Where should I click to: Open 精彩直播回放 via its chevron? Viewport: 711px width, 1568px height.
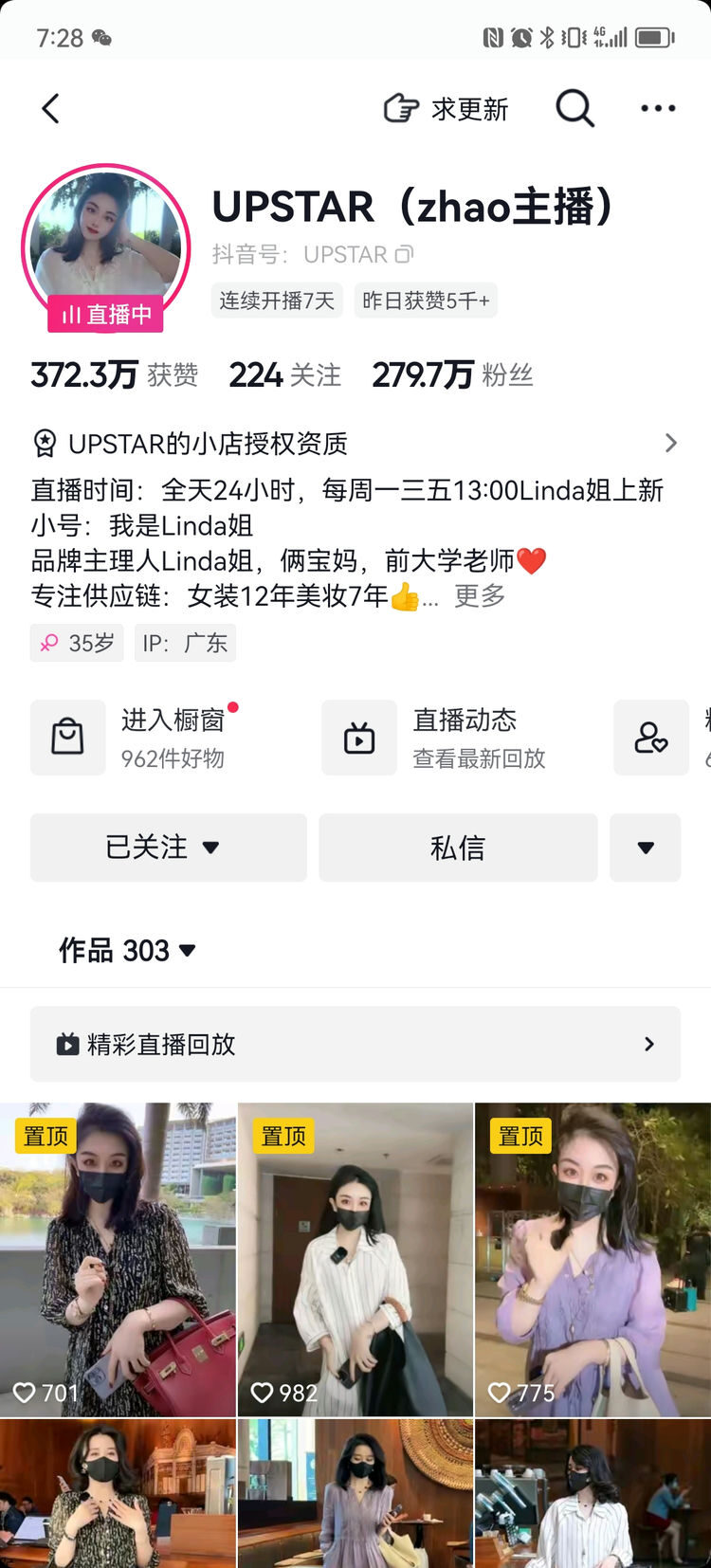click(648, 1044)
